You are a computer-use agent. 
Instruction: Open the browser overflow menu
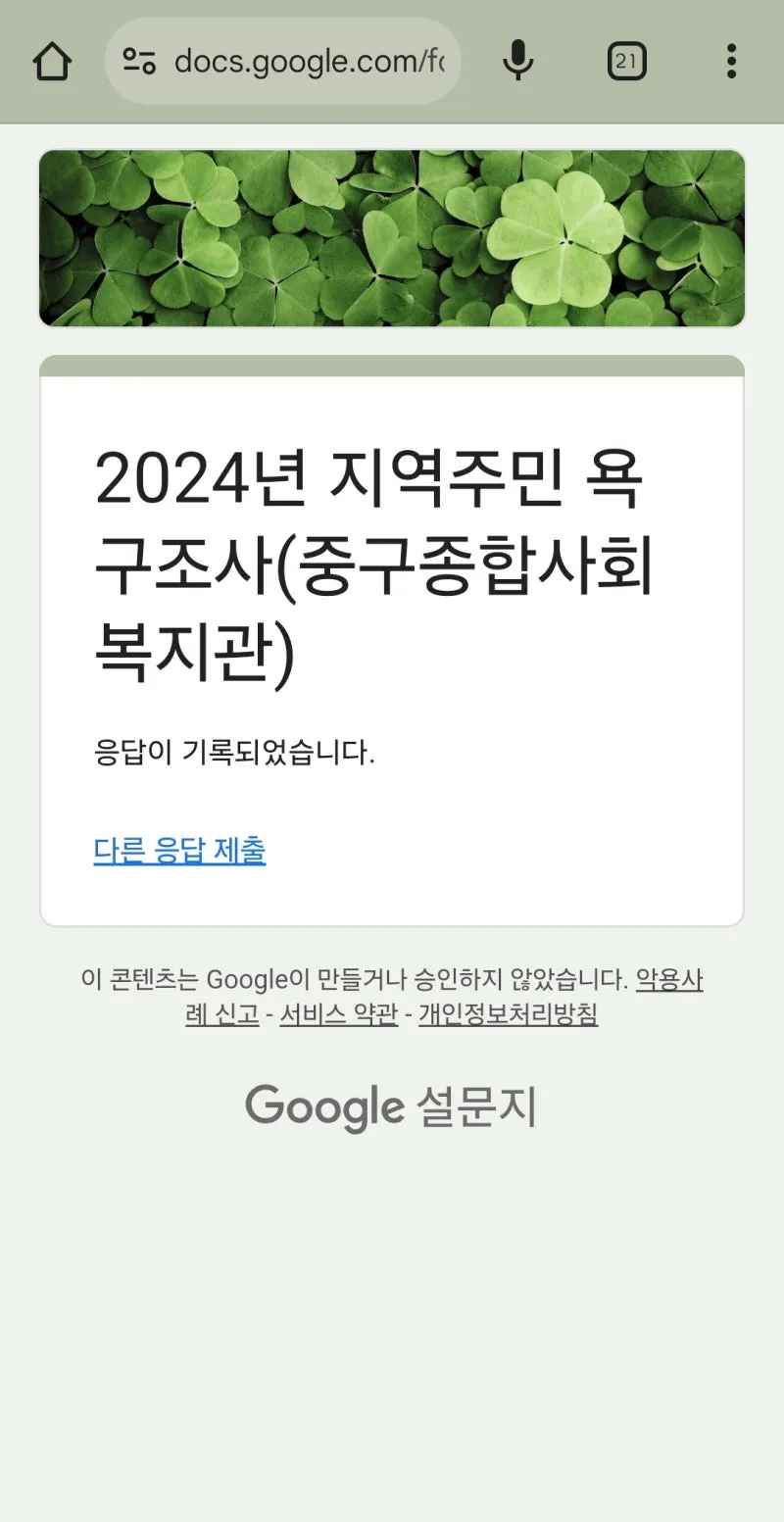point(731,63)
